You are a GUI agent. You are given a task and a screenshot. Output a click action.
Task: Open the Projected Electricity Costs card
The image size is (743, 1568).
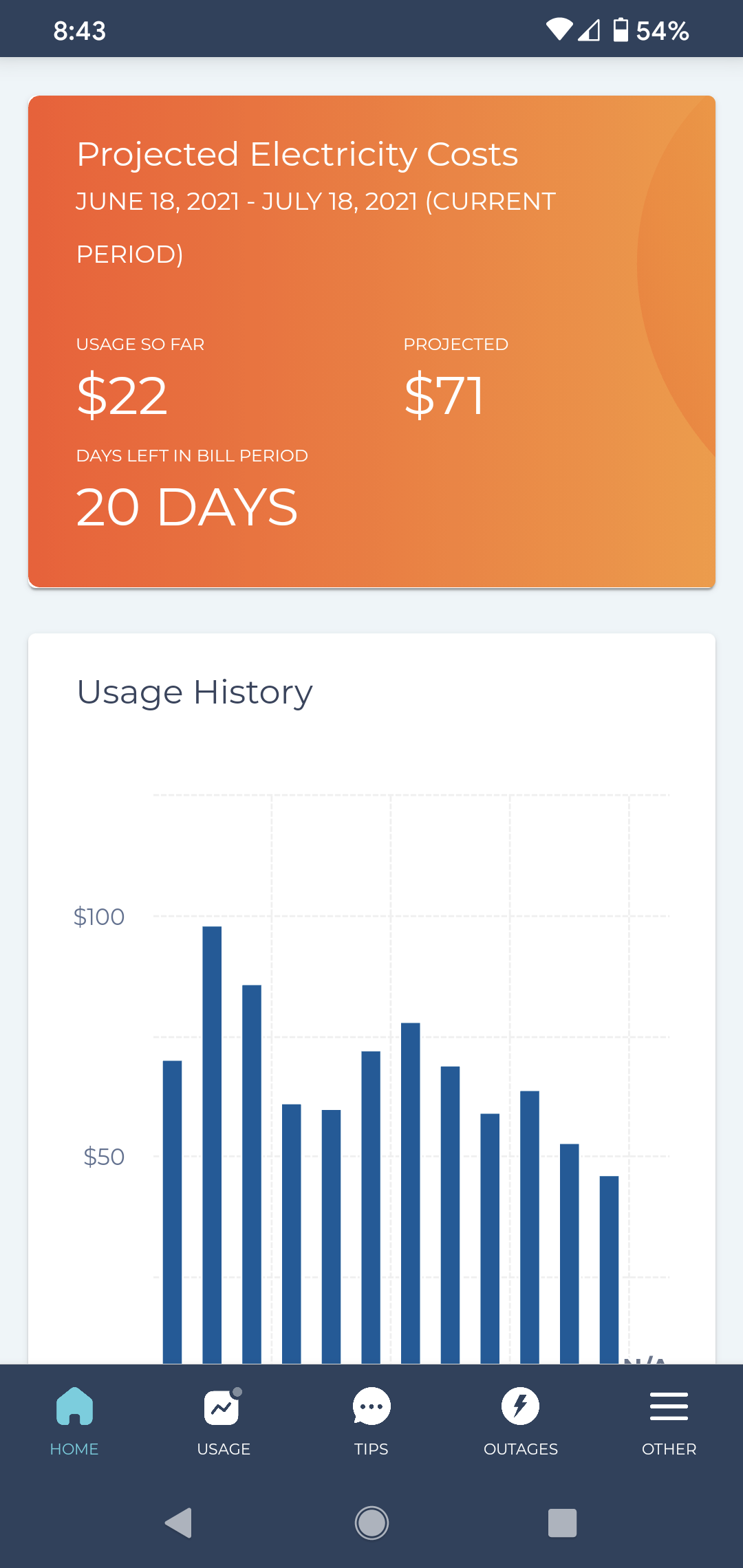coord(371,342)
